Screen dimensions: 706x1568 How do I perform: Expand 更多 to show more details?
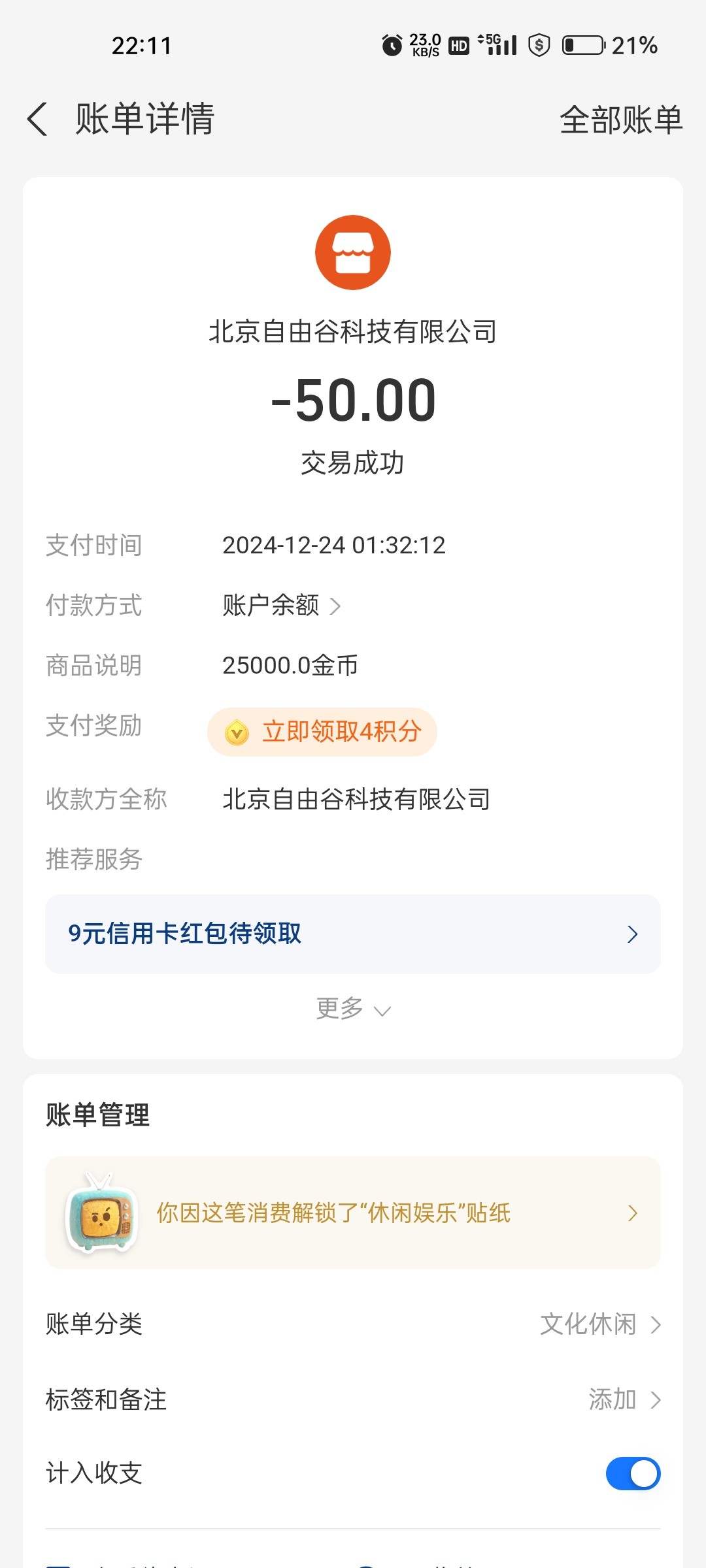[x=353, y=1009]
